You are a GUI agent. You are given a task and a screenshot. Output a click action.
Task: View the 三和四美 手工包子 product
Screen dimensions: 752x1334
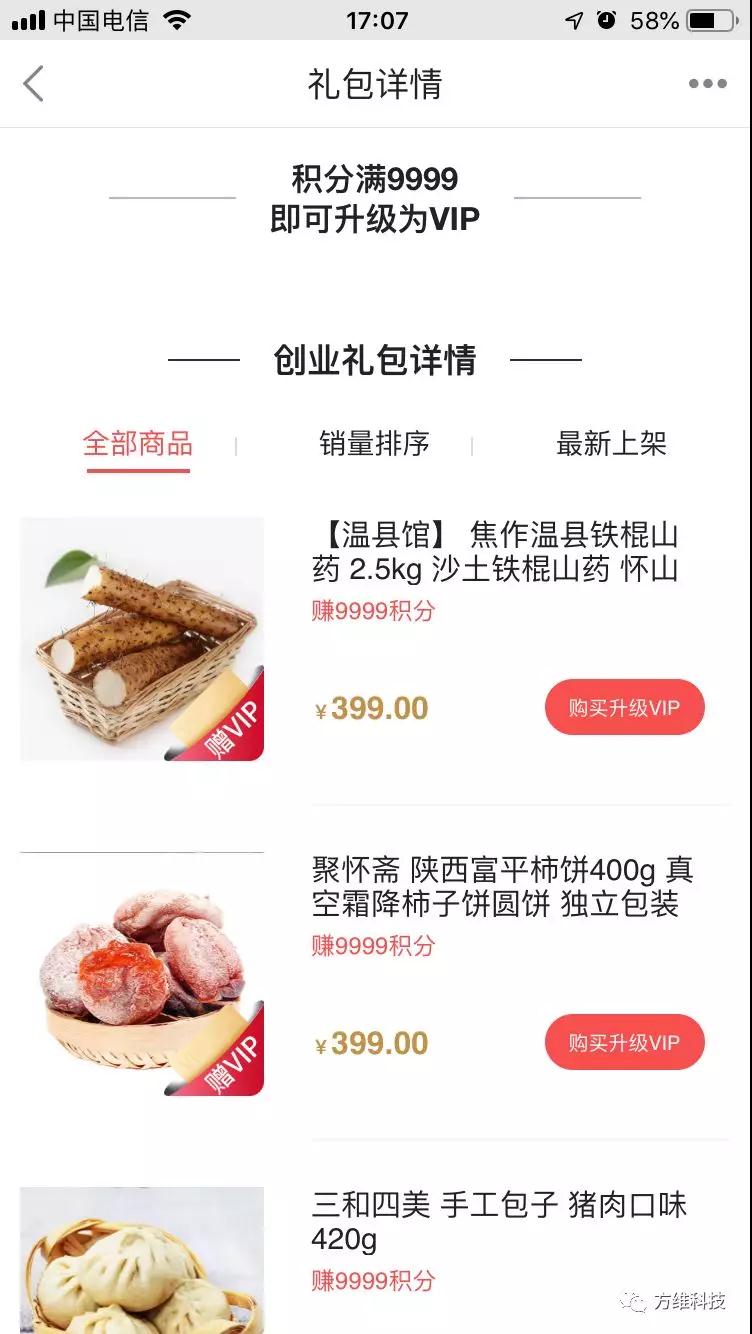click(499, 1222)
